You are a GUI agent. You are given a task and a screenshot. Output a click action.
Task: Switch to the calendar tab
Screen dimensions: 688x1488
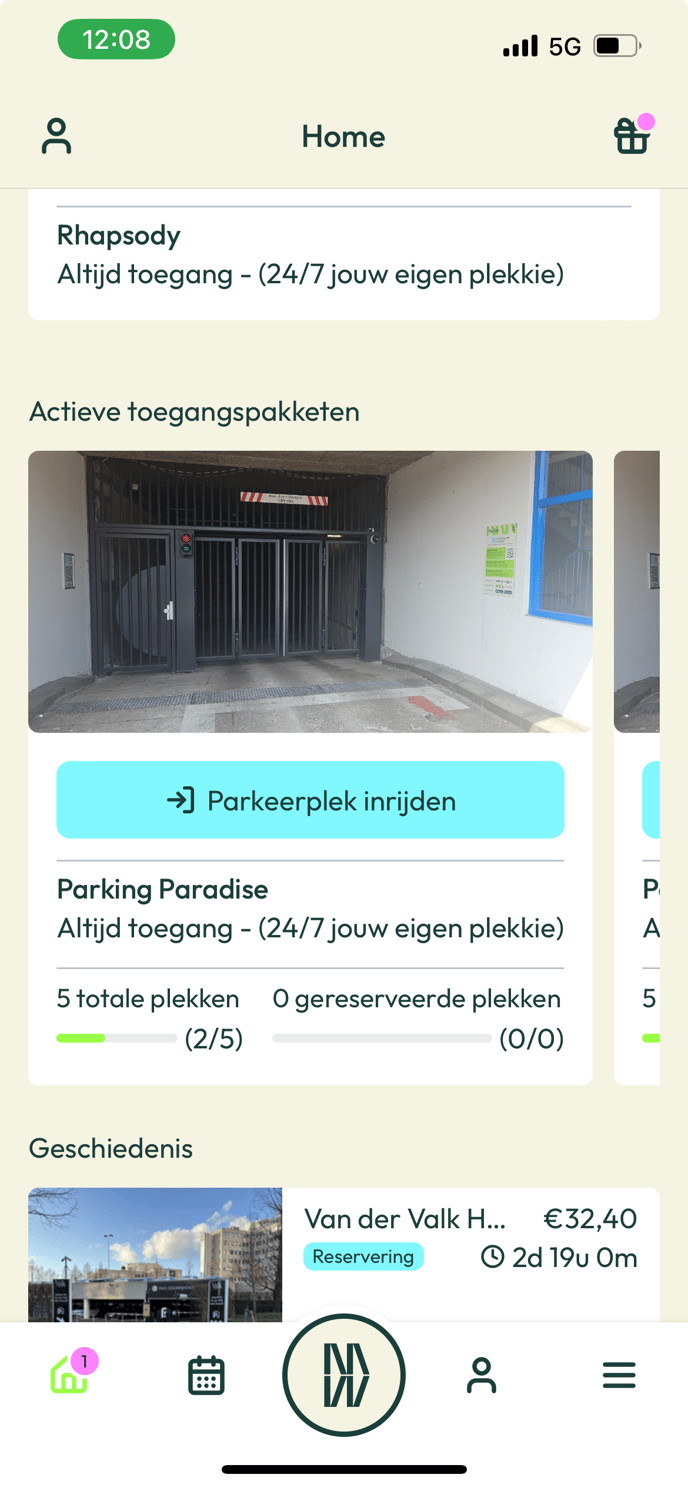point(206,1376)
